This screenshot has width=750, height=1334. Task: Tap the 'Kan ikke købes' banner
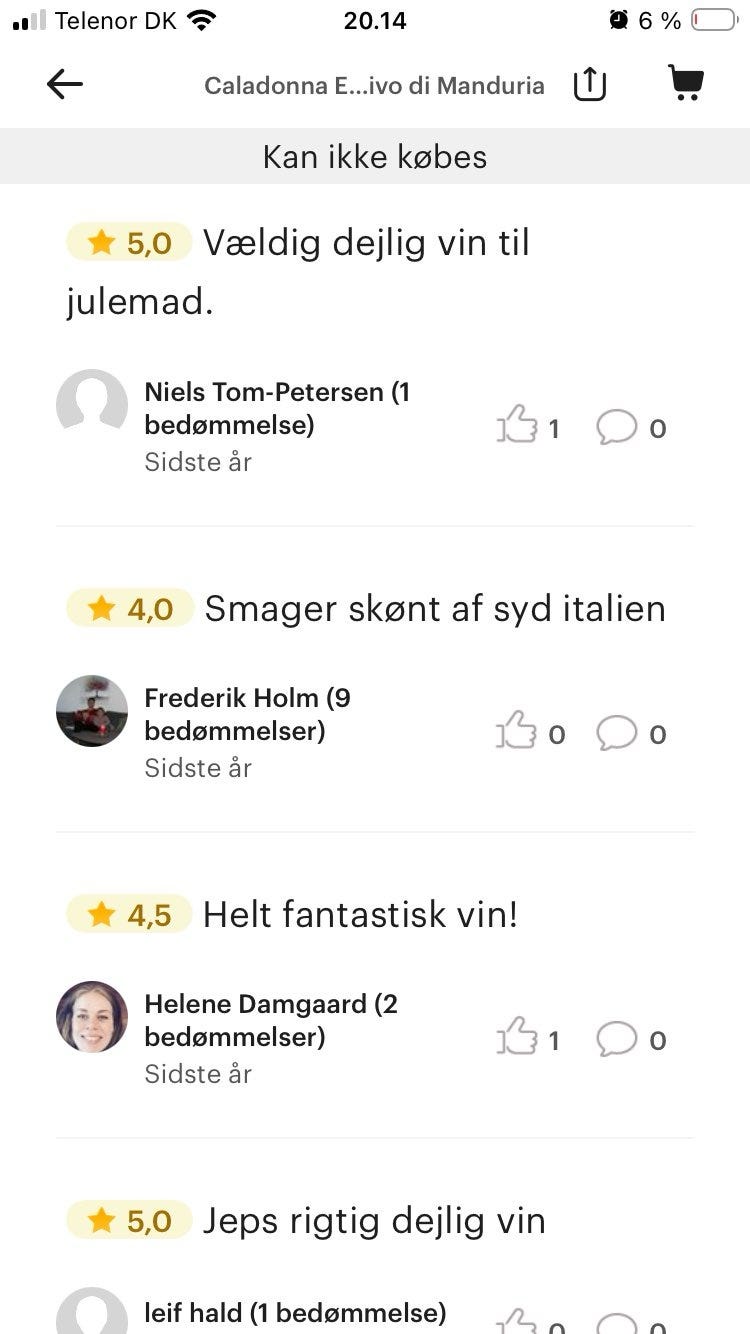[375, 157]
